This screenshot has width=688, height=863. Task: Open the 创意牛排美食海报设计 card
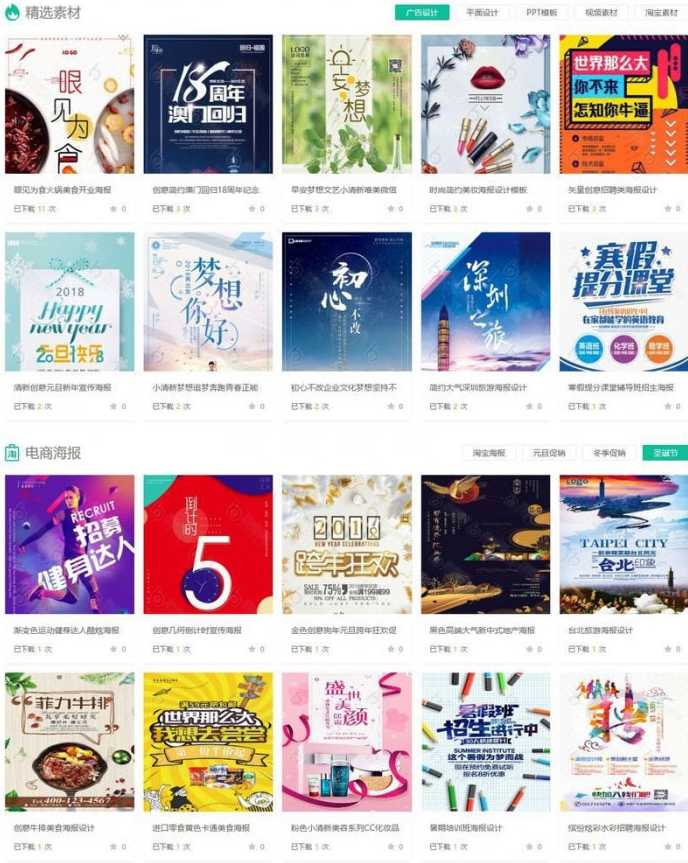click(x=69, y=741)
